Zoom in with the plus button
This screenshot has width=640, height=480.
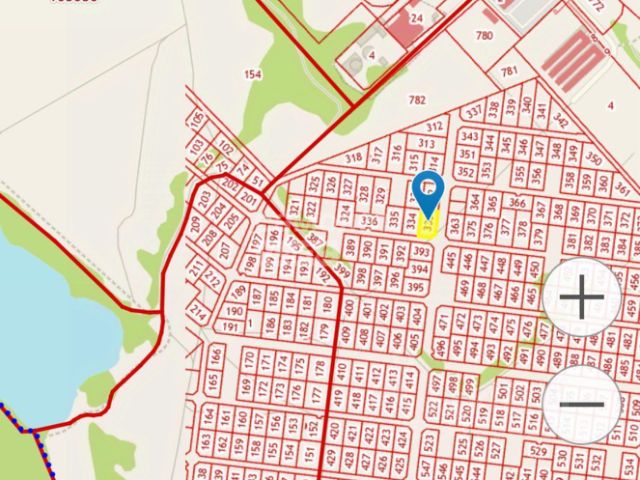[582, 299]
